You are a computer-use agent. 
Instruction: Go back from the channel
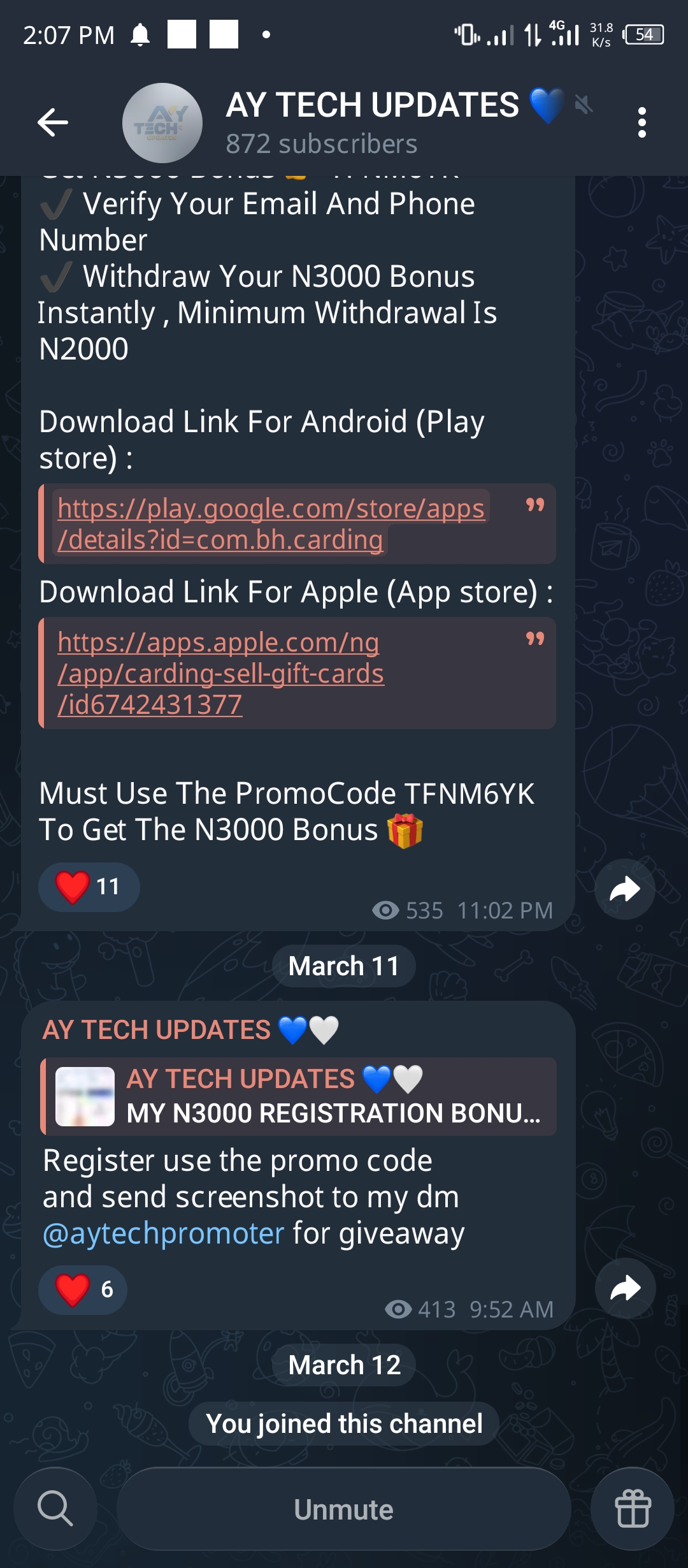point(53,122)
